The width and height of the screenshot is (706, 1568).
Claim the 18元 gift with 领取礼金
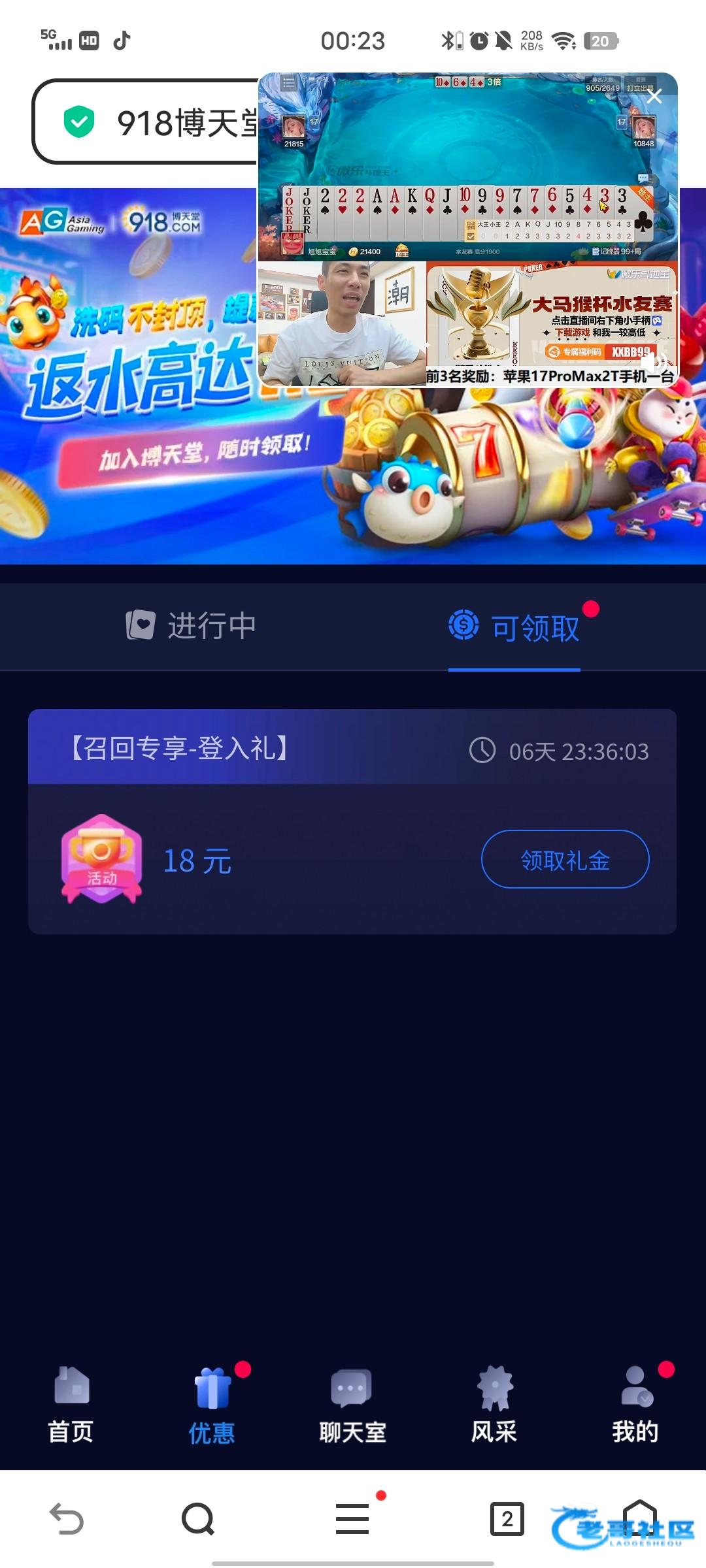click(565, 860)
